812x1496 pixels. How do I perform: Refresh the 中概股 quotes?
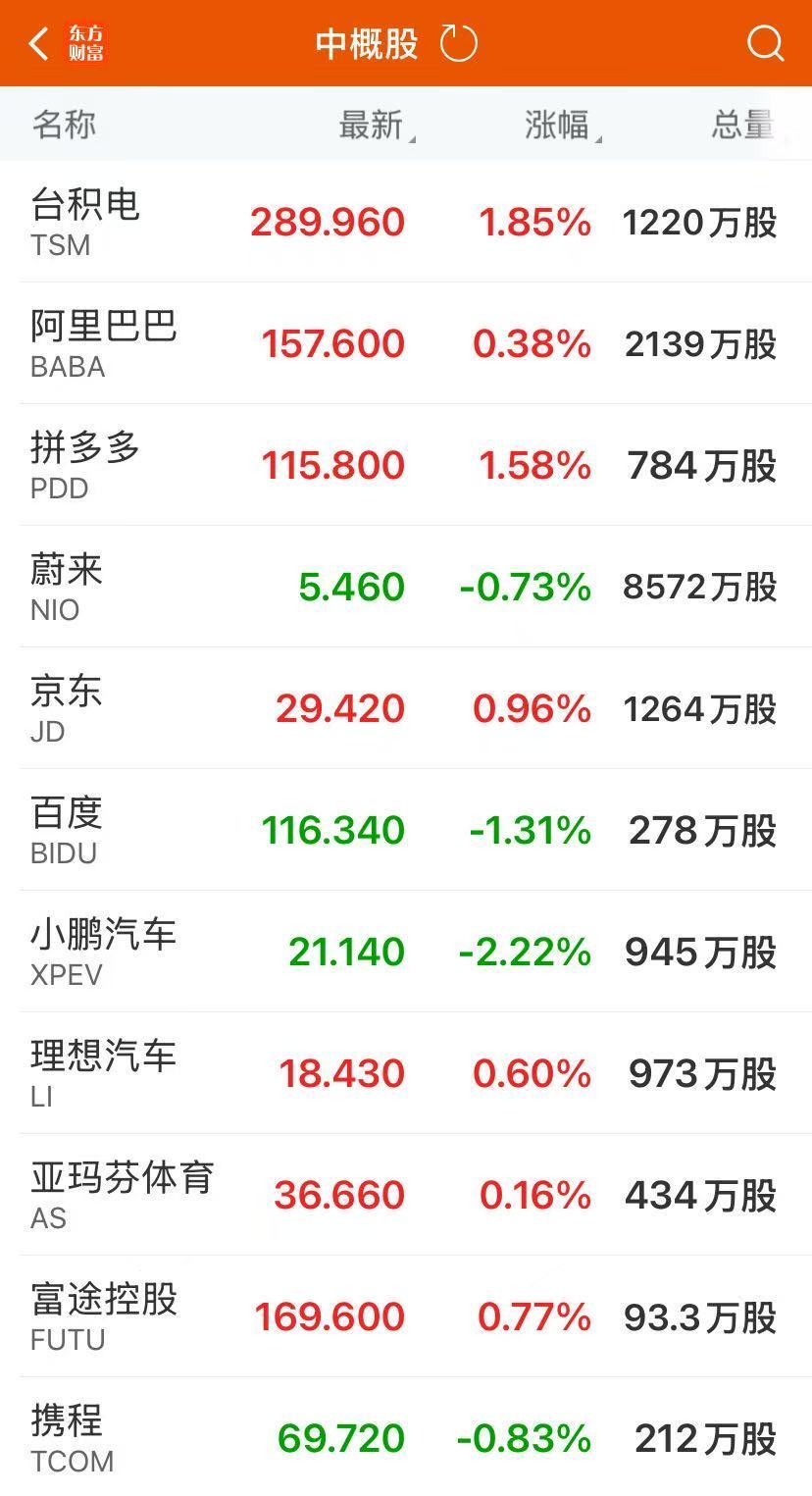[x=458, y=44]
